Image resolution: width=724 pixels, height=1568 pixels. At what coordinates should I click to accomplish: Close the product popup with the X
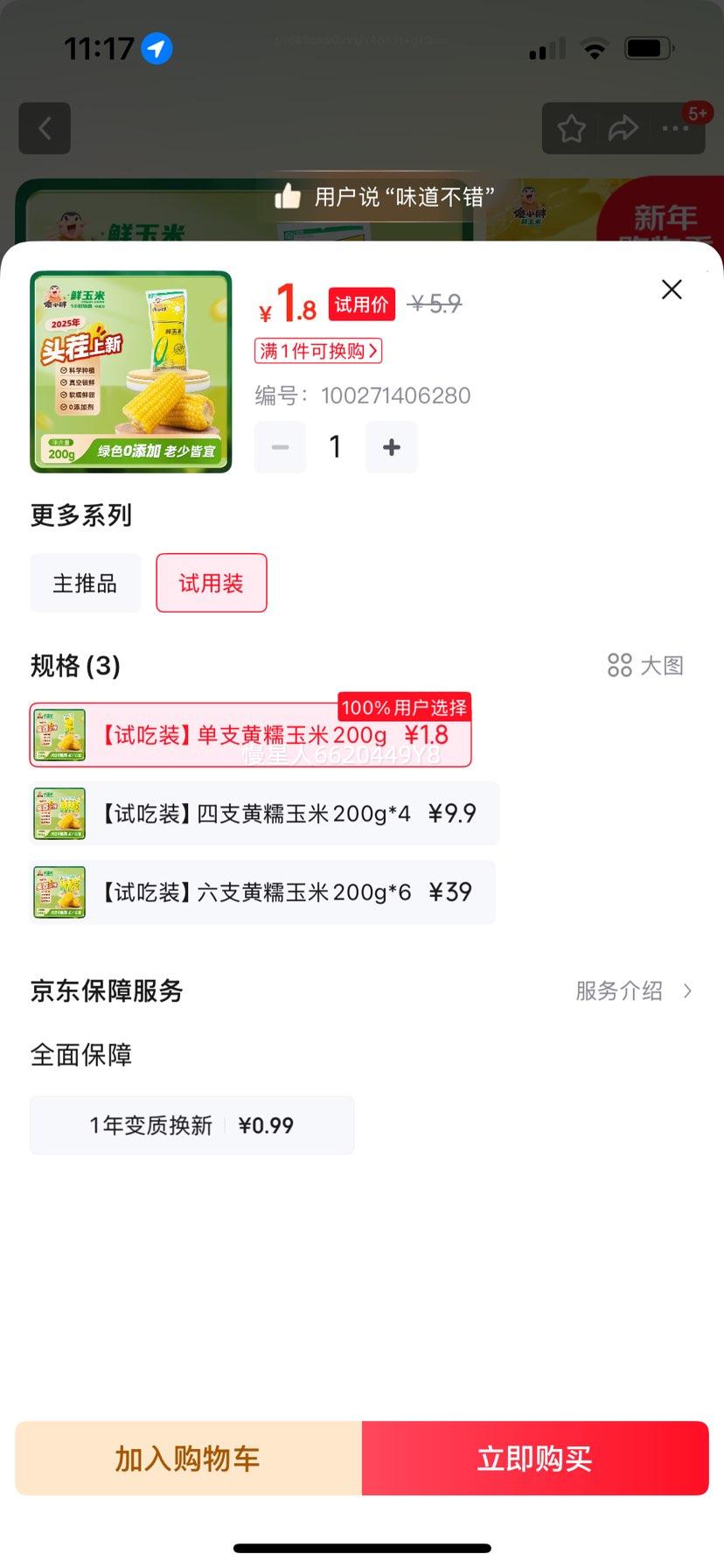click(671, 289)
